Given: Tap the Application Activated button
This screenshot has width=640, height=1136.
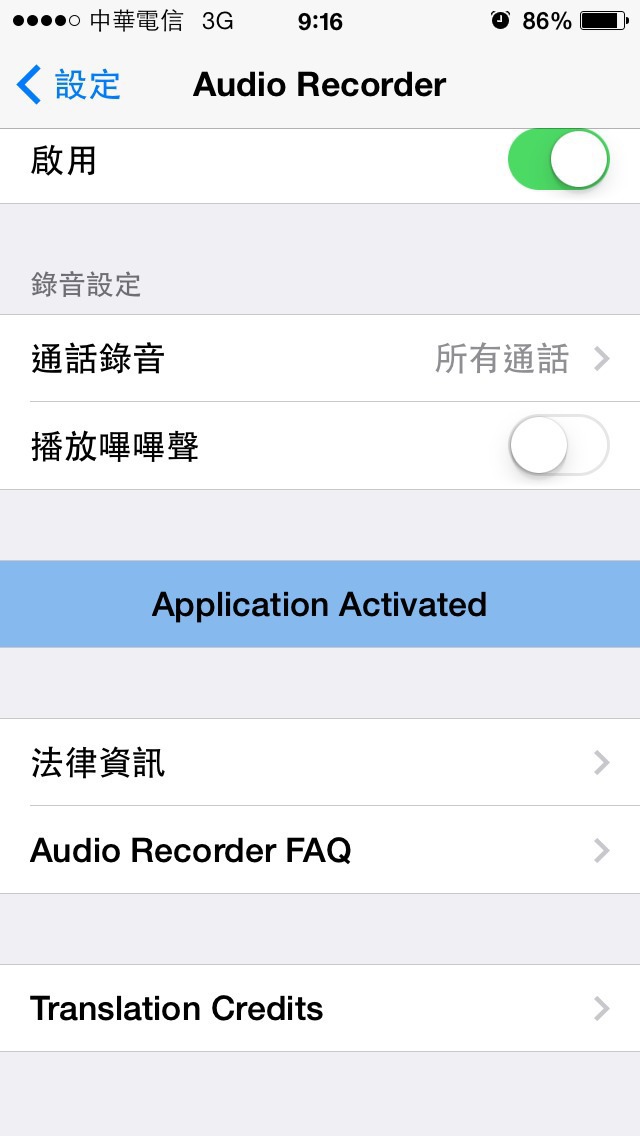Looking at the screenshot, I should (x=320, y=604).
